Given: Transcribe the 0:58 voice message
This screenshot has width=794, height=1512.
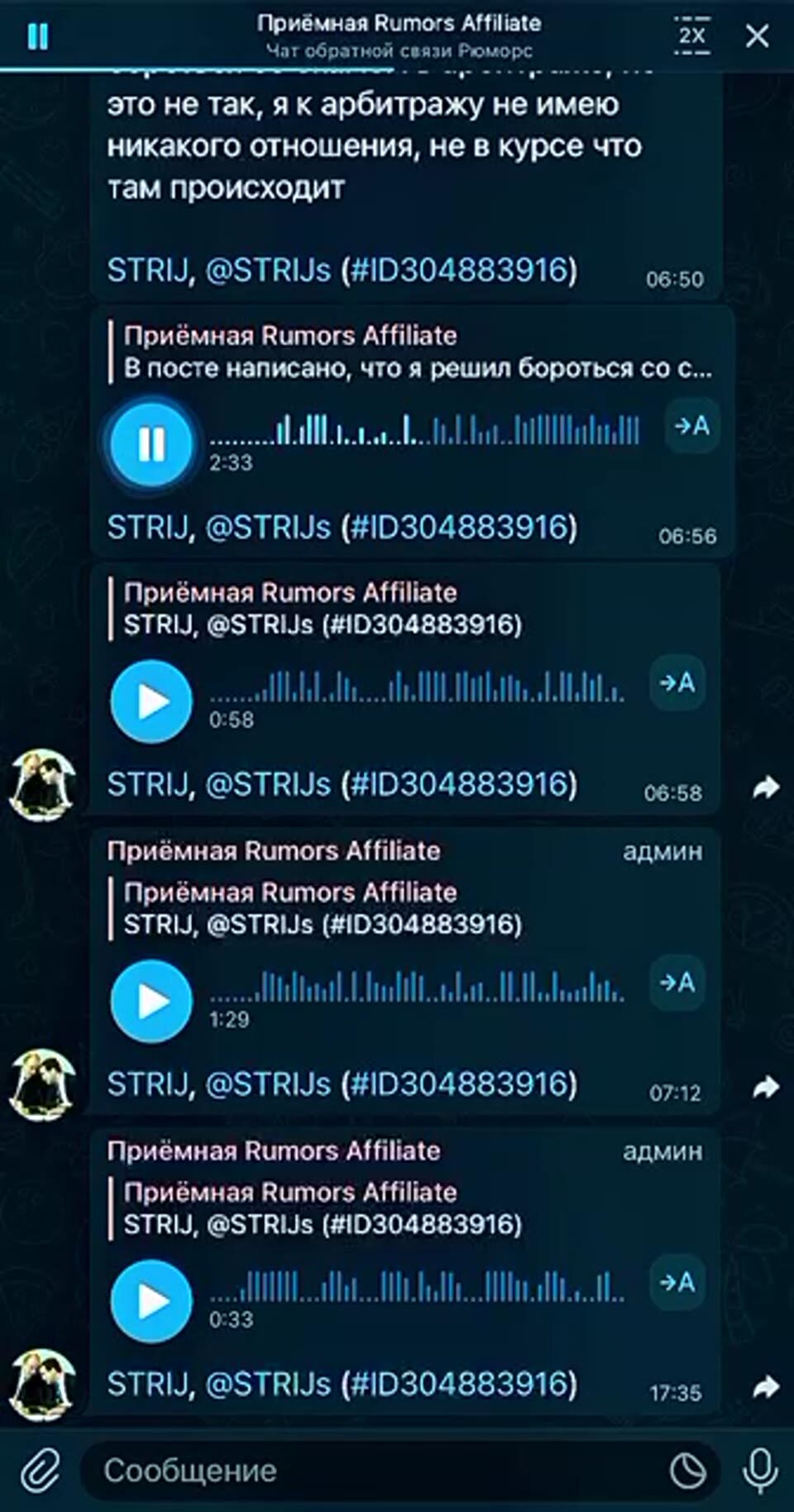Looking at the screenshot, I should coord(677,683).
